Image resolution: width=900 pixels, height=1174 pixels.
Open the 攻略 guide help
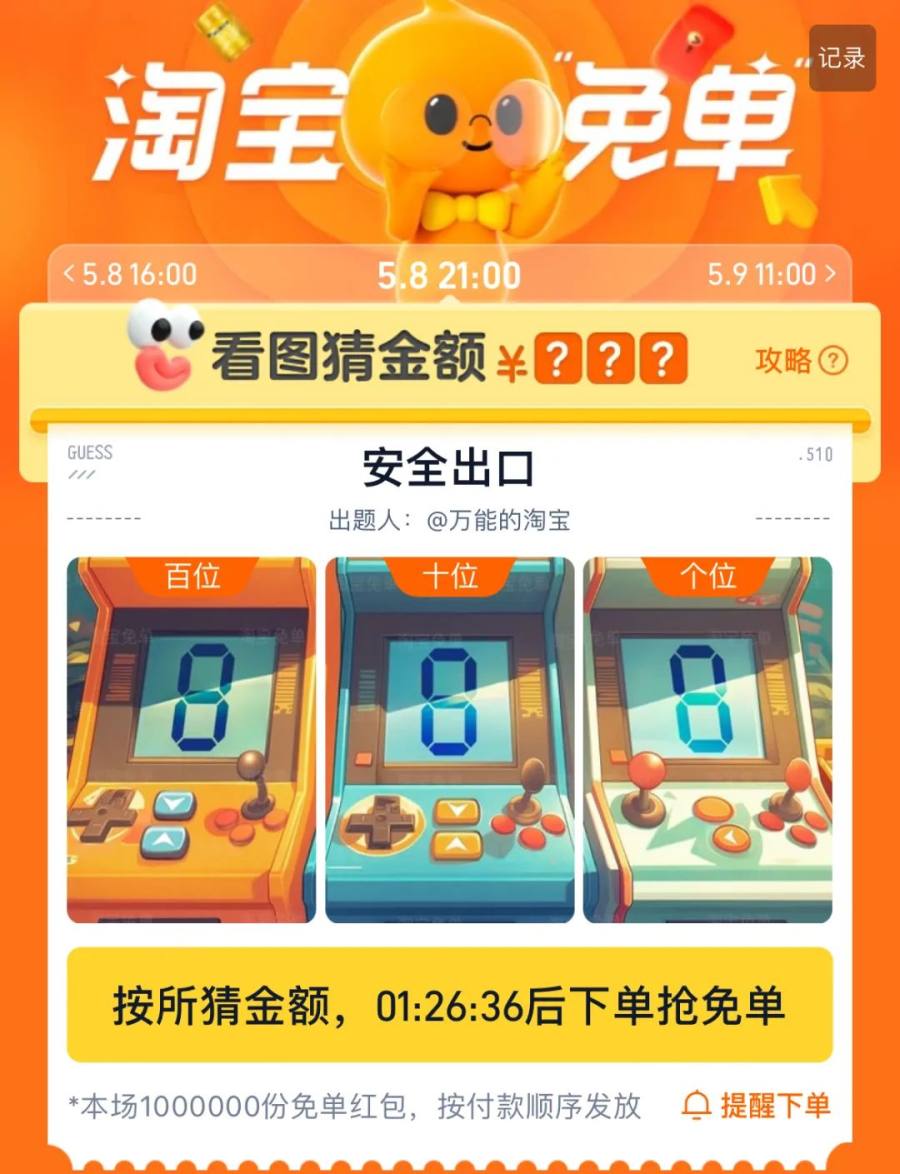tap(801, 361)
